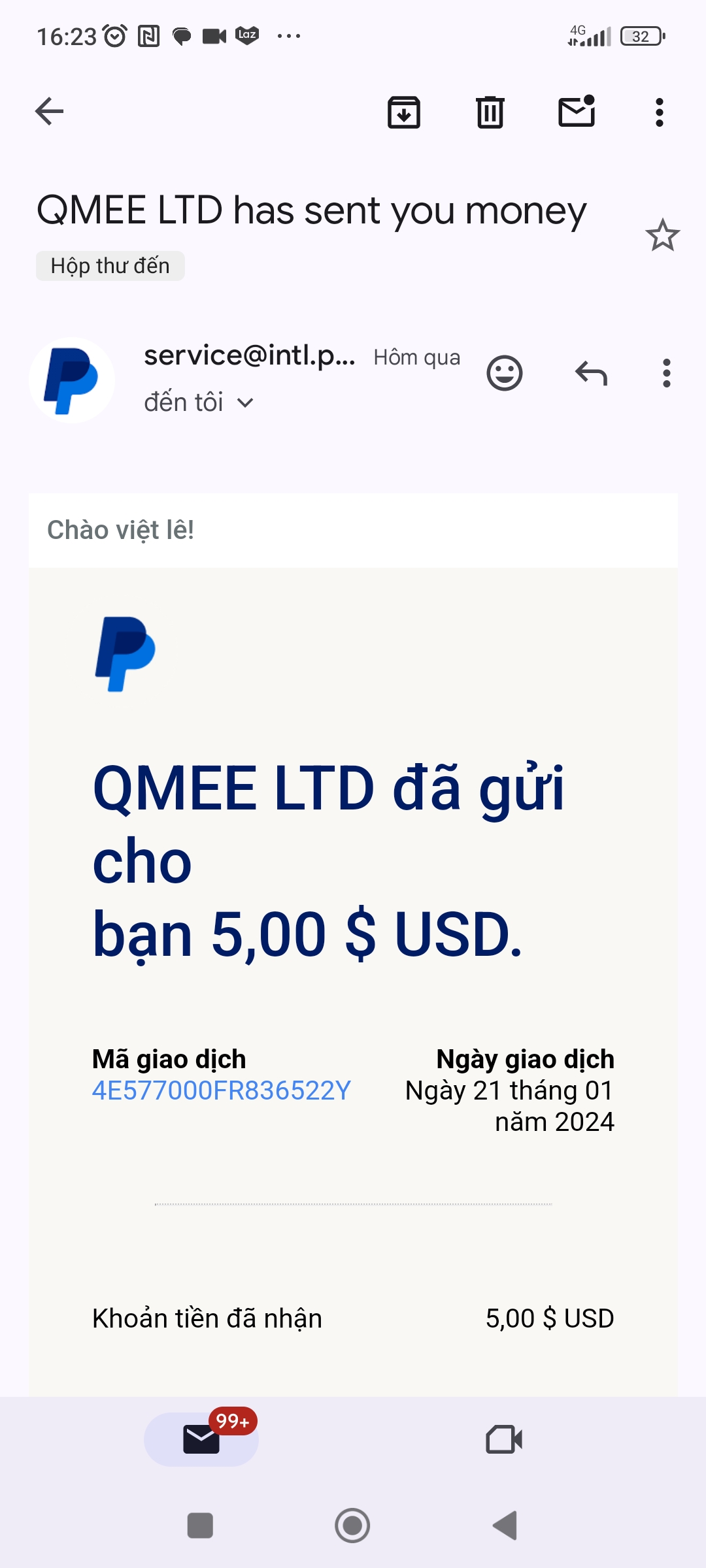Archive this email

click(x=404, y=112)
